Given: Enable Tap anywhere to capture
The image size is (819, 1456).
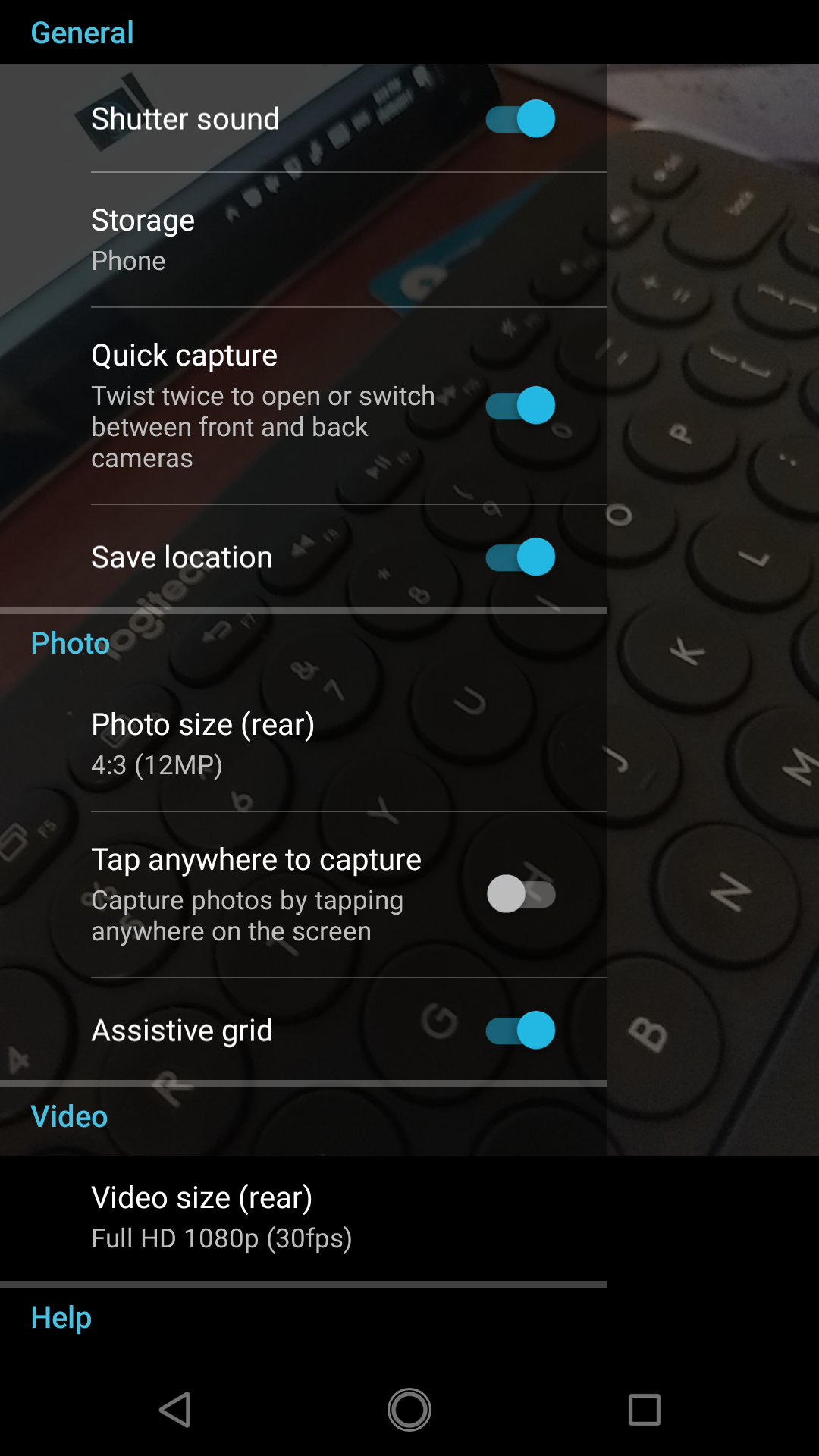Looking at the screenshot, I should click(x=520, y=894).
